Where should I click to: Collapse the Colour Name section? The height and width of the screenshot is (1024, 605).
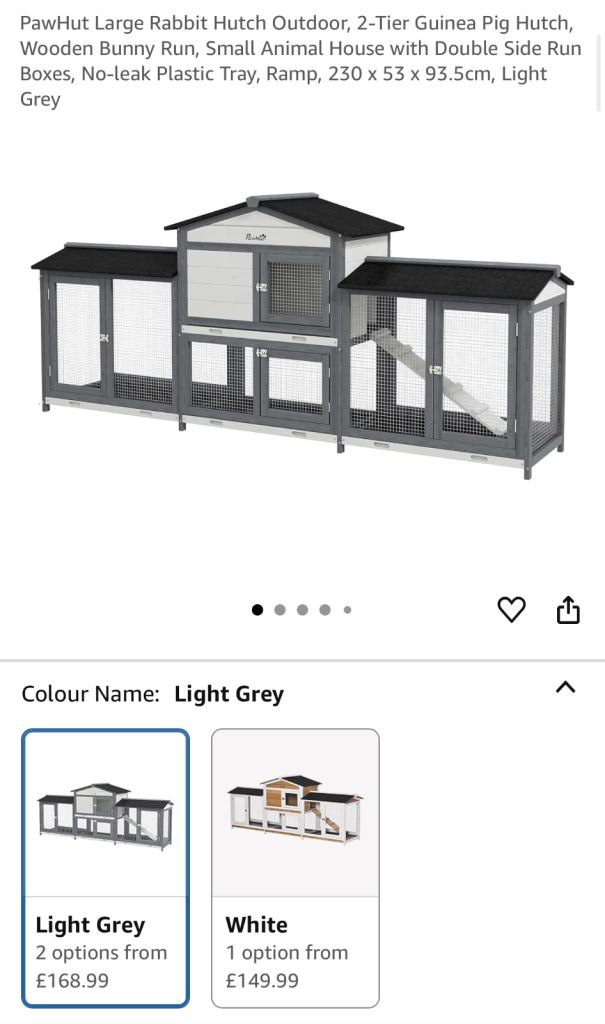565,687
